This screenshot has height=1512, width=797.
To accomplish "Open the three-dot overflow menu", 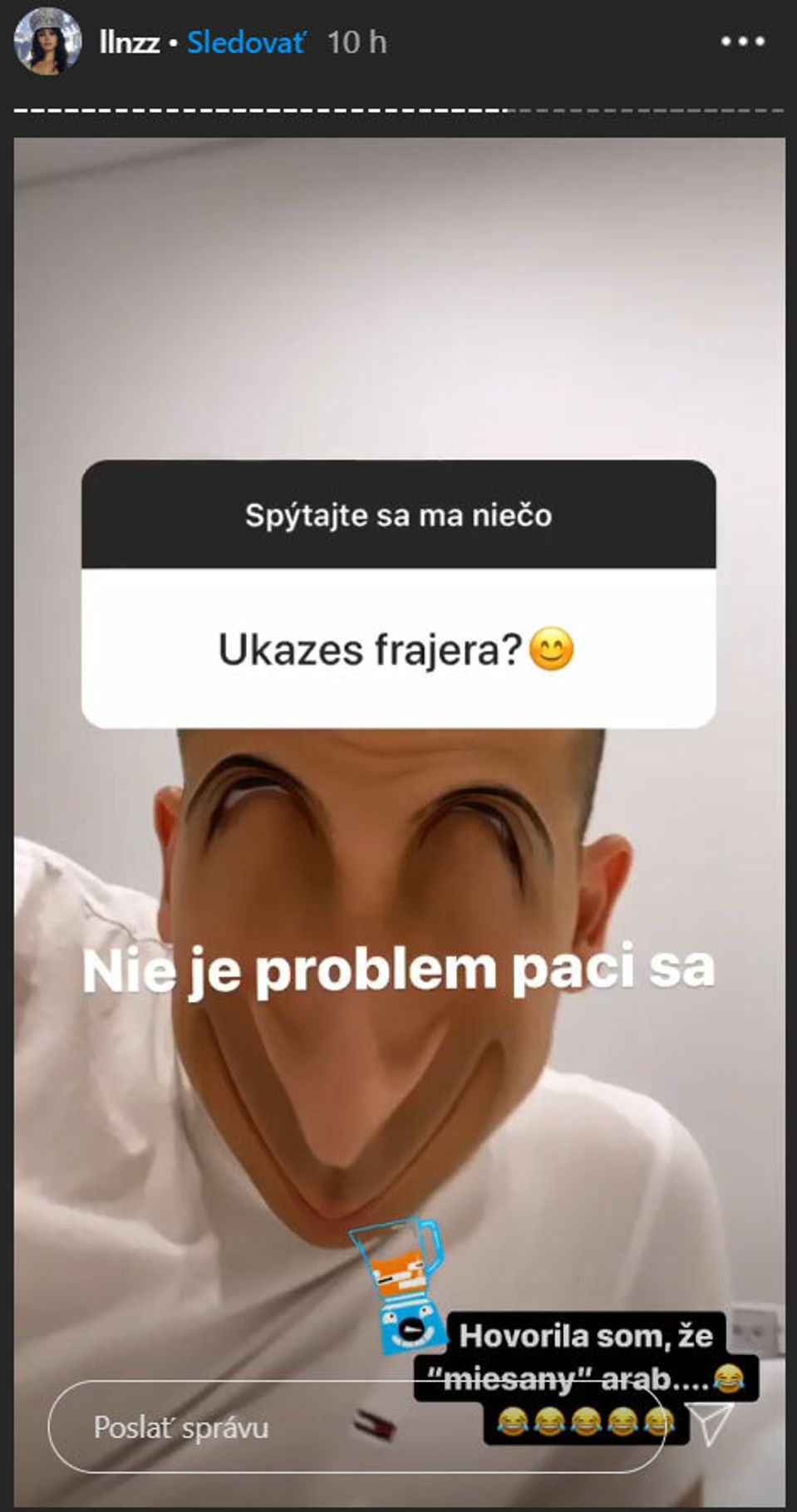I will click(742, 41).
